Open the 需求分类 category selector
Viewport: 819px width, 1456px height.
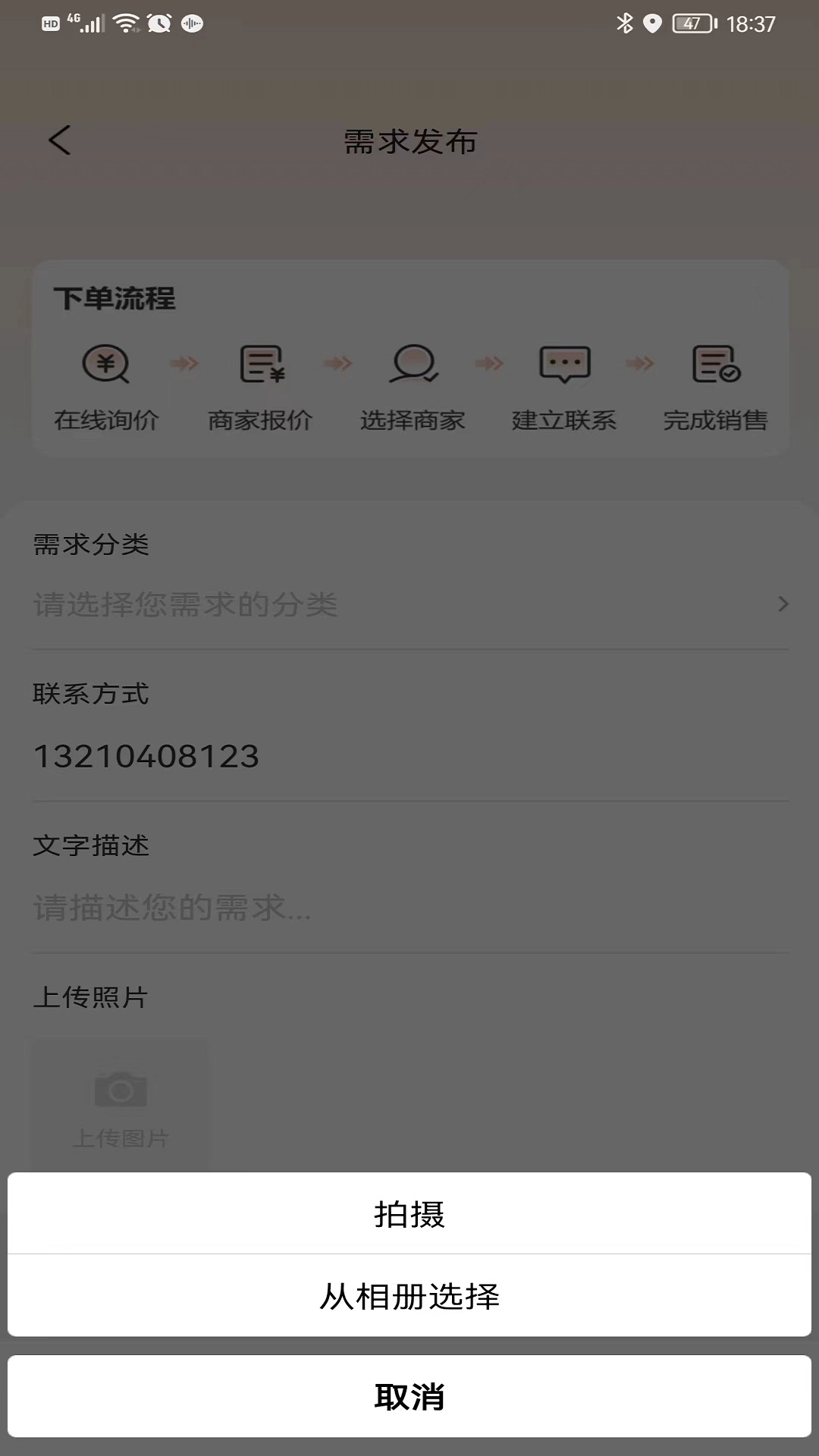[409, 604]
